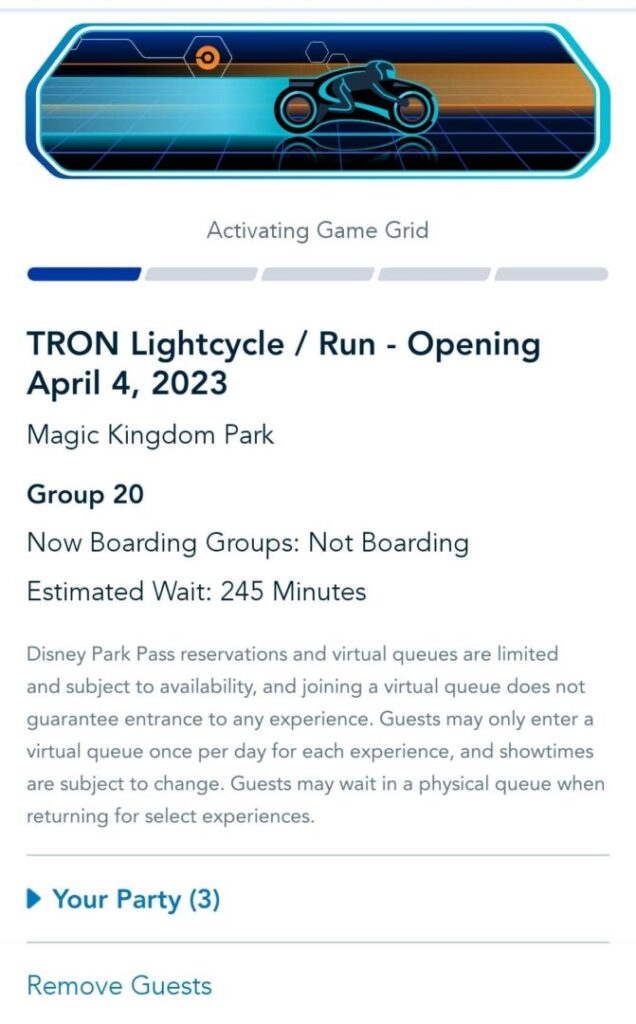
Task: Expand the Your Party (3) section
Action: point(124,899)
